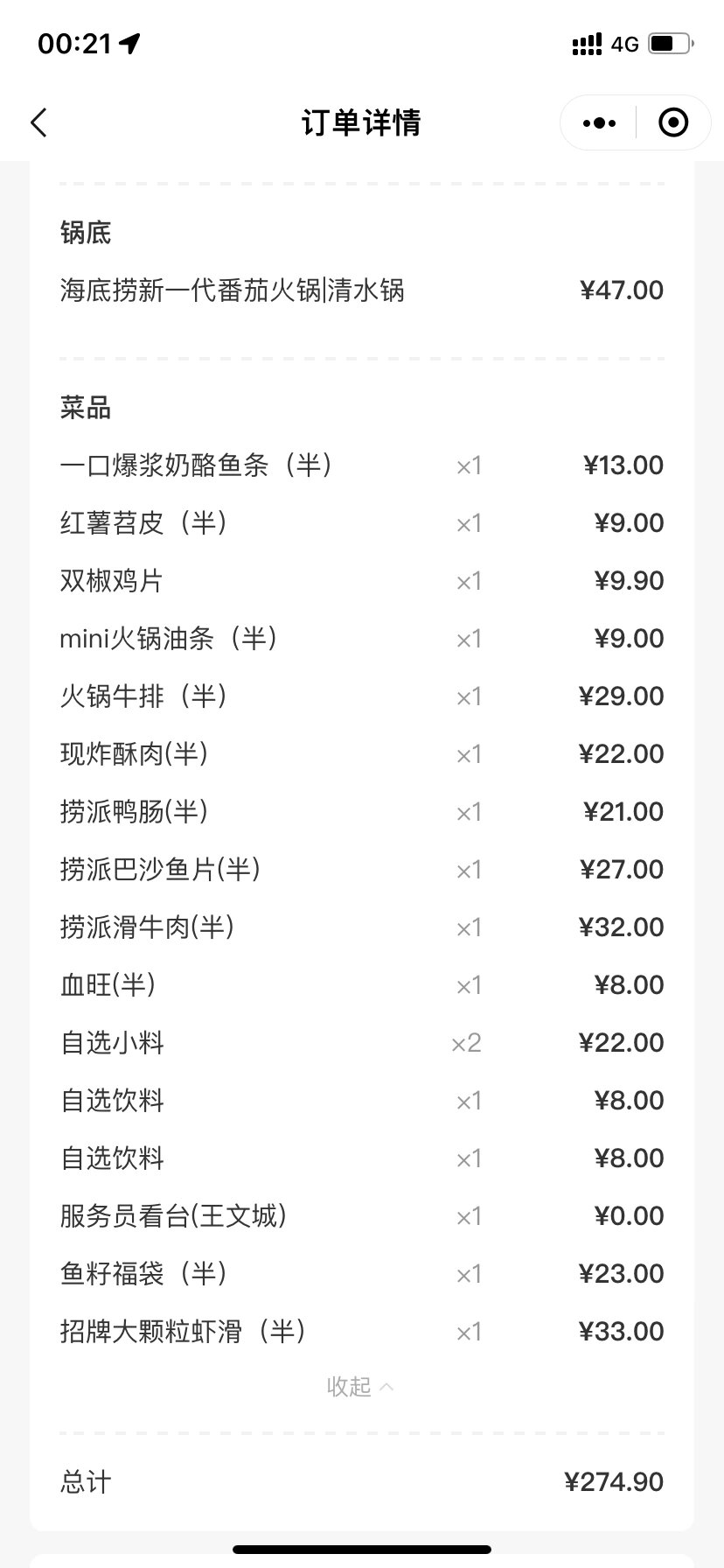The width and height of the screenshot is (724, 1568).
Task: Open the more options ellipsis menu
Action: pos(598,122)
